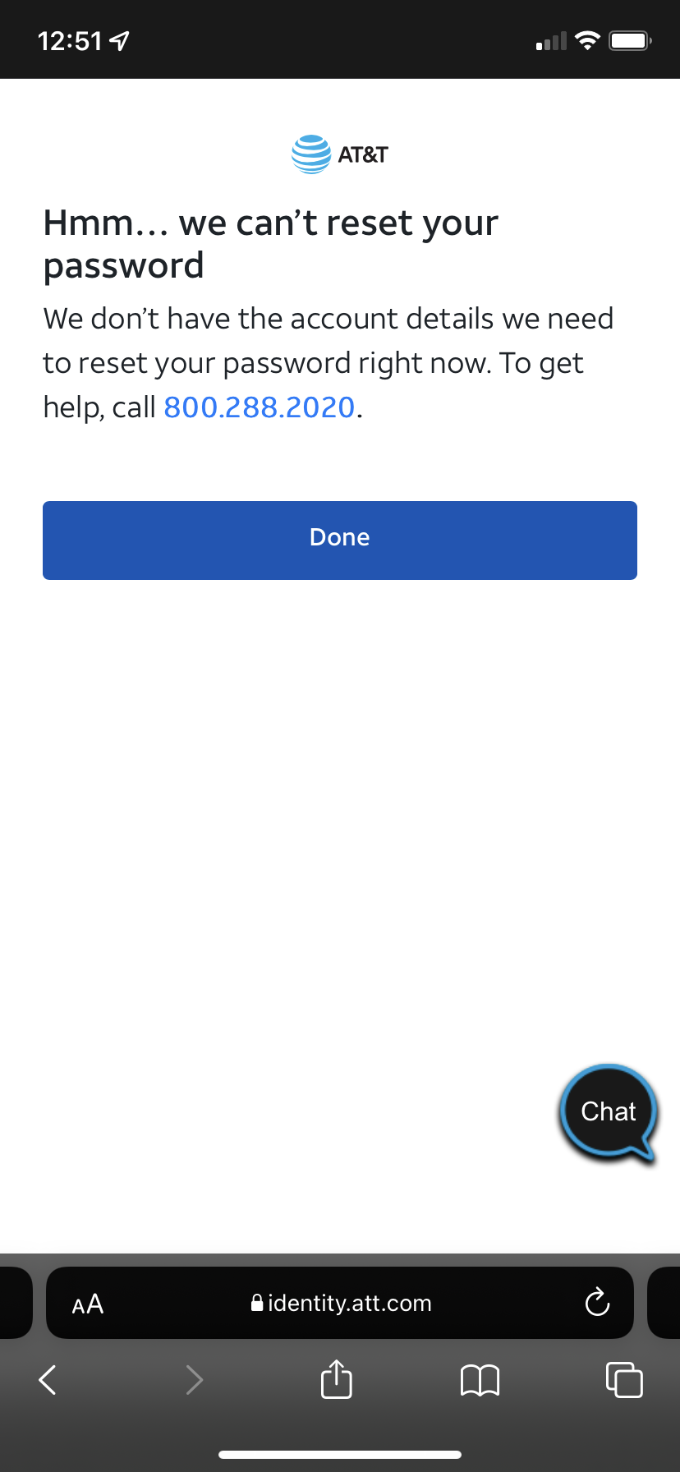Share this page via share sheet
The width and height of the screenshot is (680, 1472).
pyautogui.click(x=336, y=1381)
